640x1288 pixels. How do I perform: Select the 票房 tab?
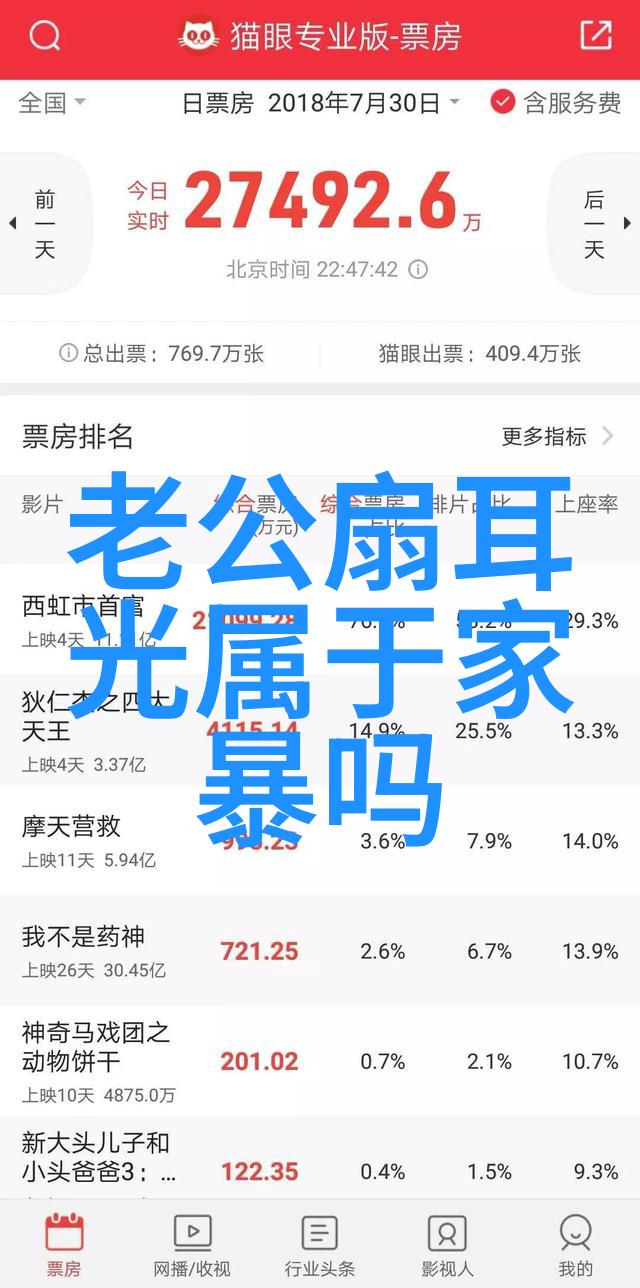point(64,1245)
